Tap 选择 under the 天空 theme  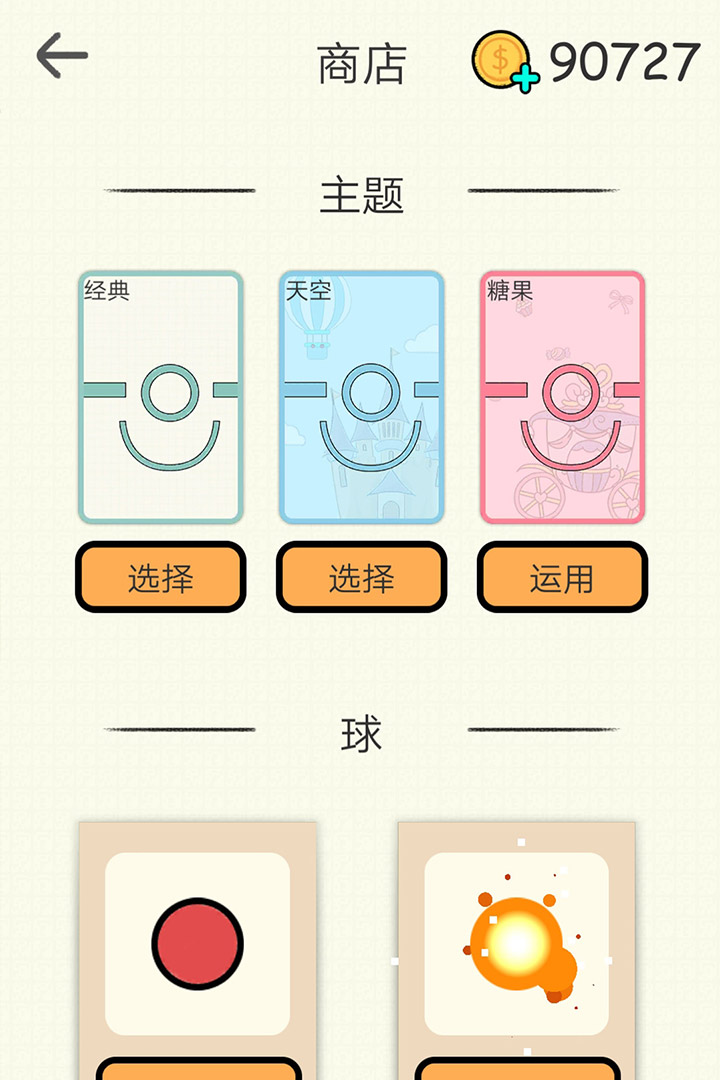[x=361, y=578]
